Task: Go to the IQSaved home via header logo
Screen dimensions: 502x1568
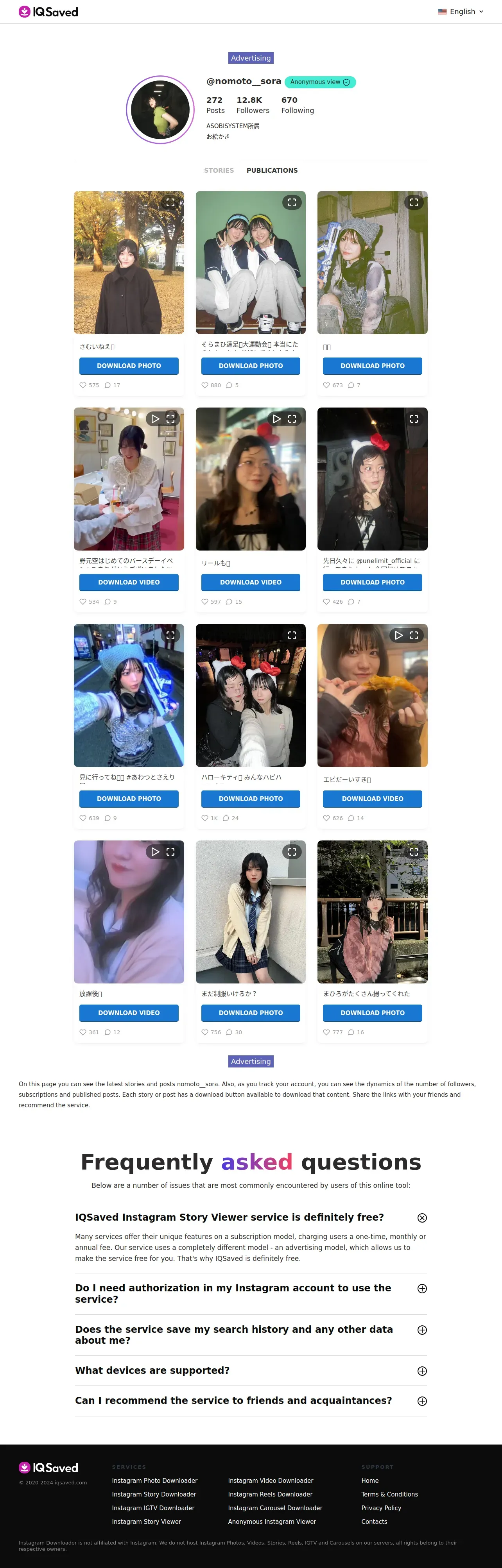Action: (x=48, y=12)
